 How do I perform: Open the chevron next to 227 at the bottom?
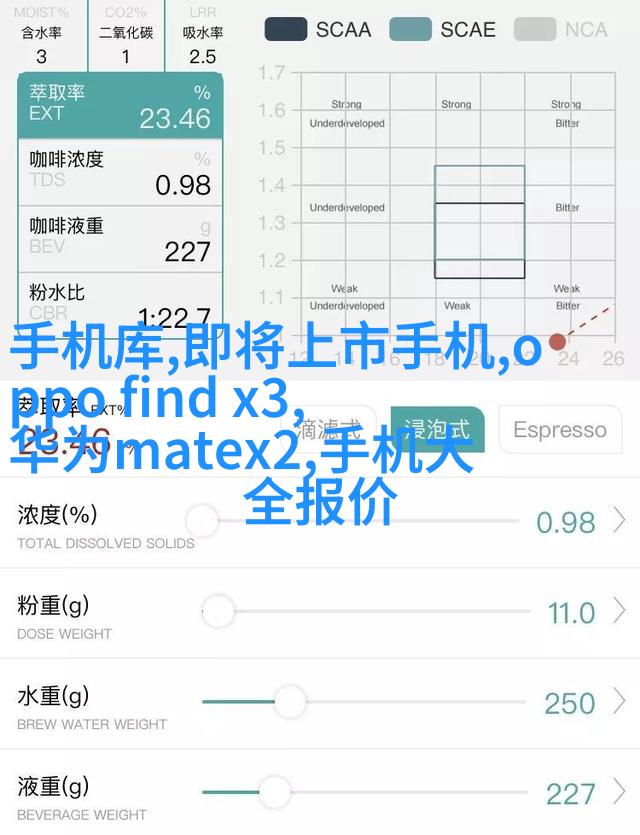click(619, 793)
